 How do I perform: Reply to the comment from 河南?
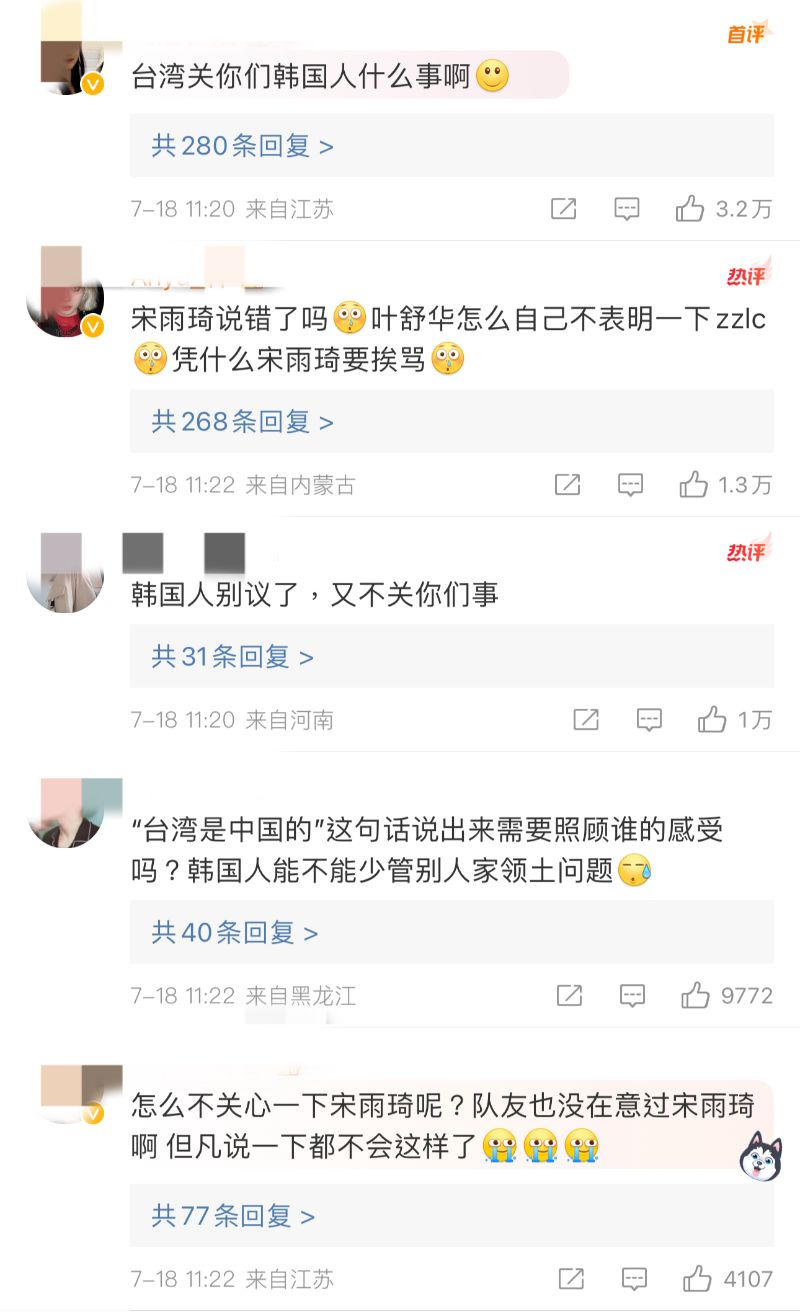point(649,720)
